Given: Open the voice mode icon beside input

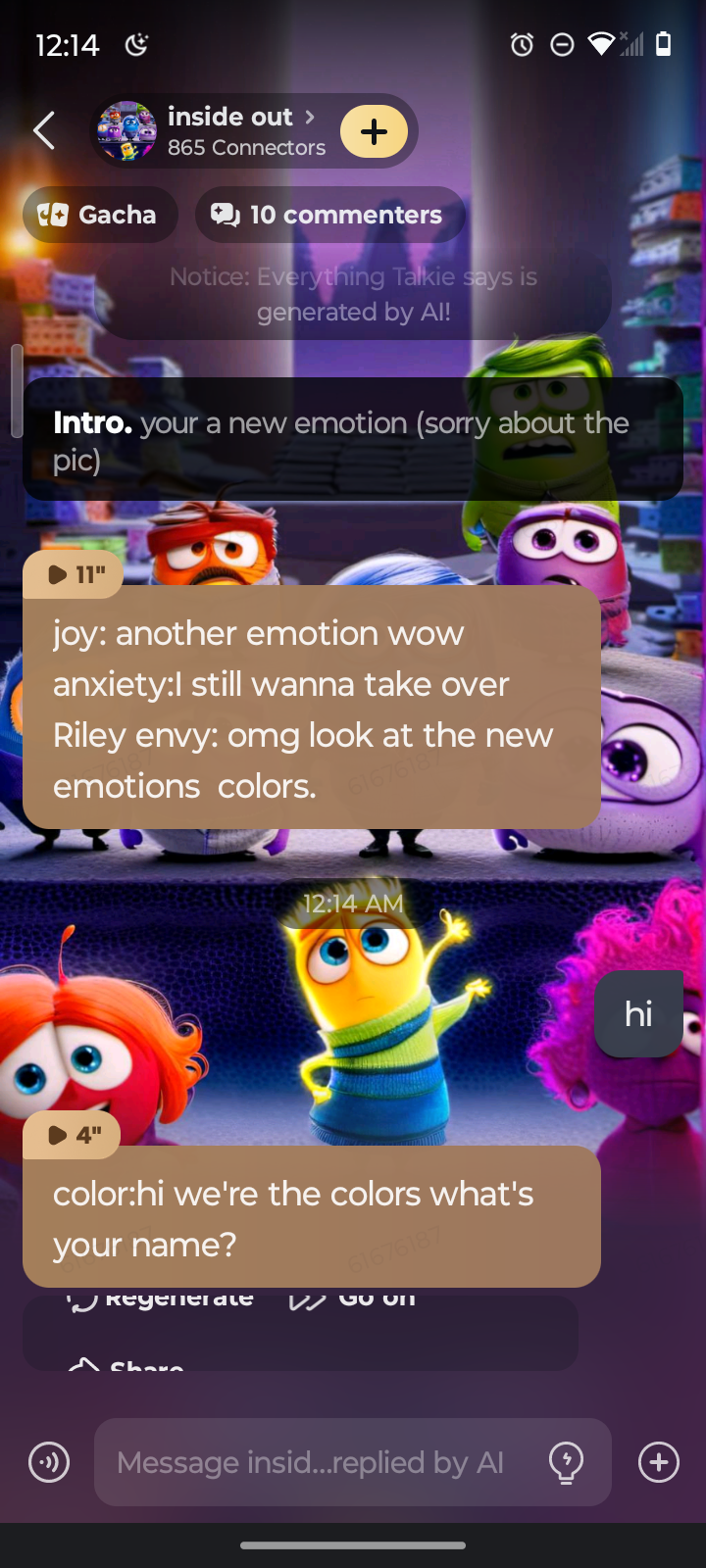Looking at the screenshot, I should coord(49,1462).
